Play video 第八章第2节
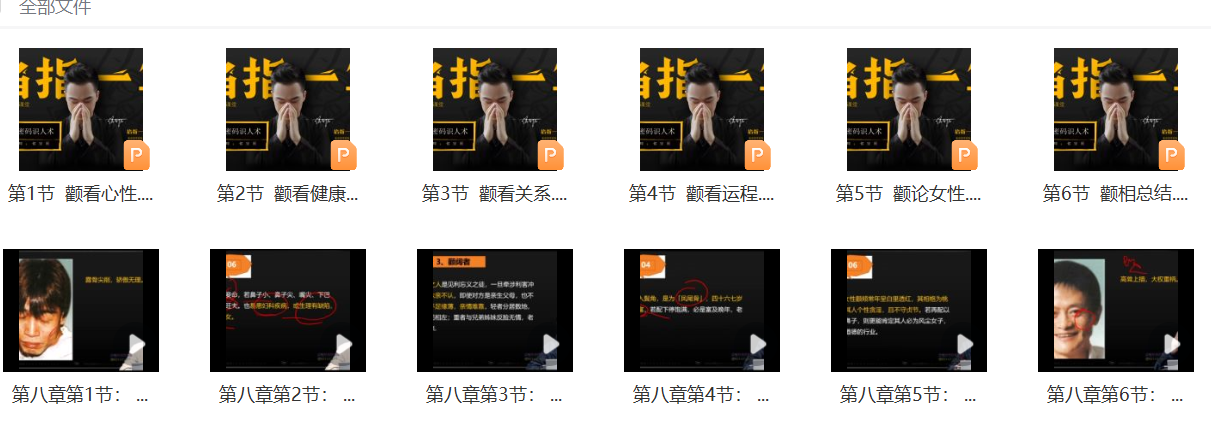The width and height of the screenshot is (1211, 441). [x=288, y=311]
